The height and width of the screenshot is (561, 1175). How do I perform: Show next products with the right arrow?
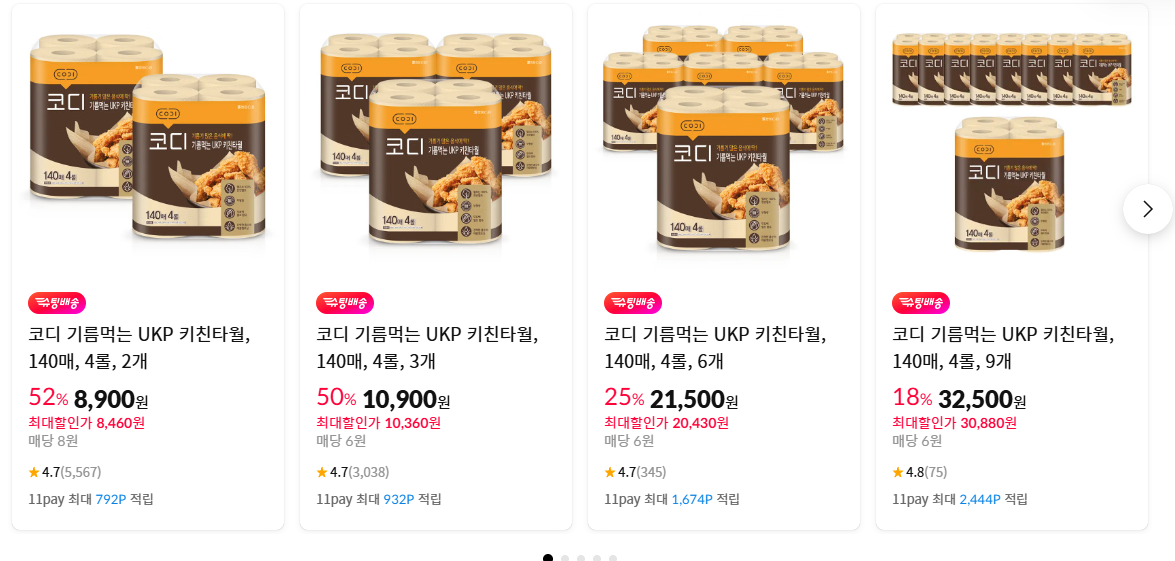[1147, 209]
